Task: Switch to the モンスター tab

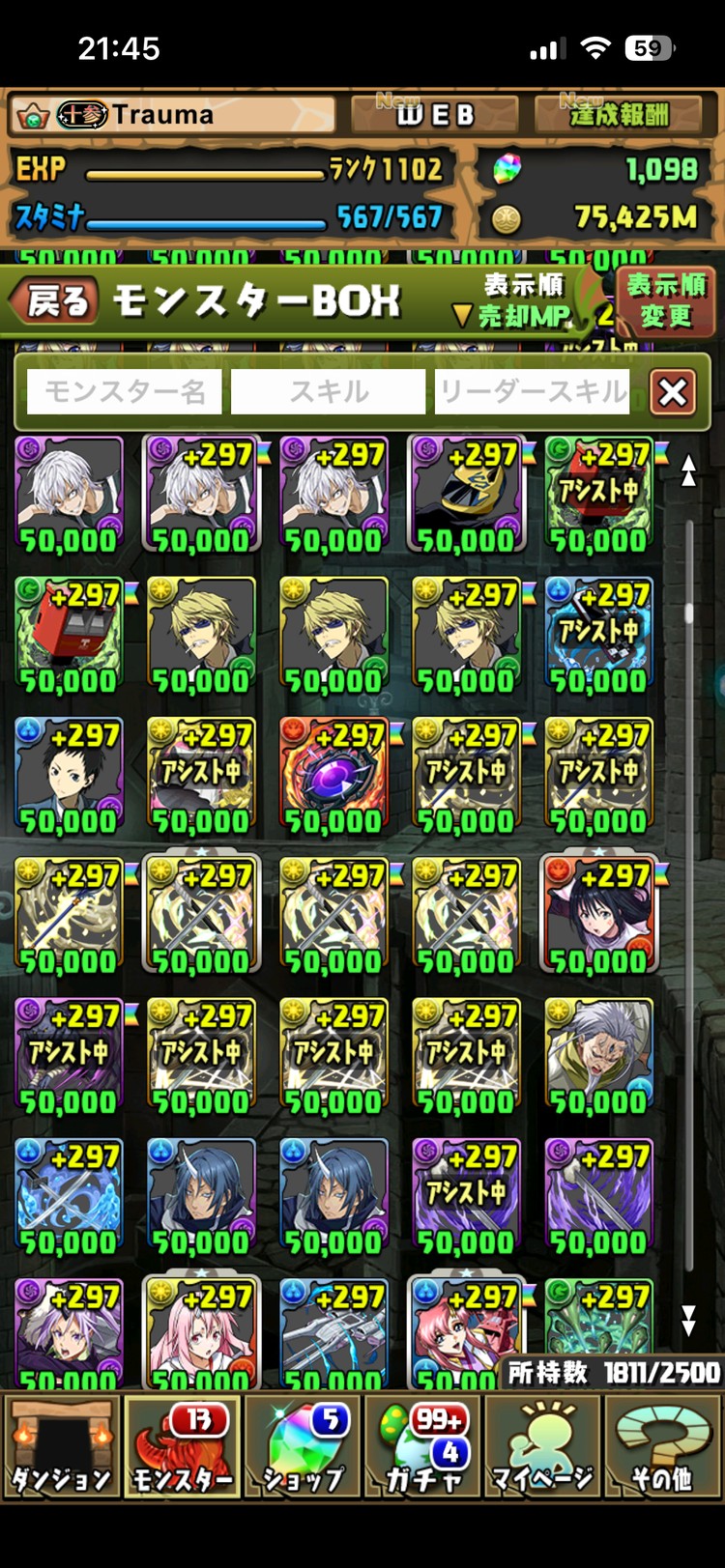Action: pyautogui.click(x=182, y=1446)
